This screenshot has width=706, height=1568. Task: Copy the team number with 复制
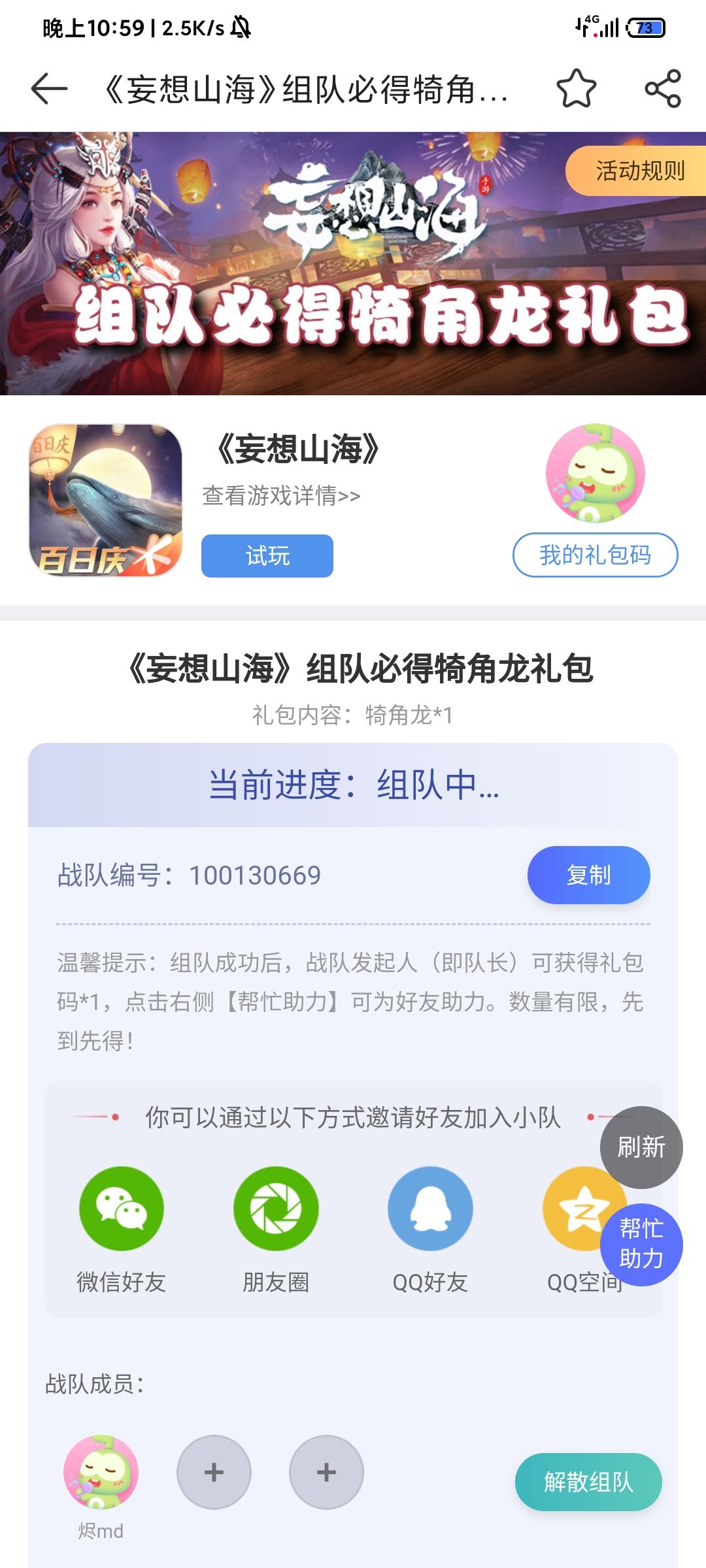click(x=588, y=875)
